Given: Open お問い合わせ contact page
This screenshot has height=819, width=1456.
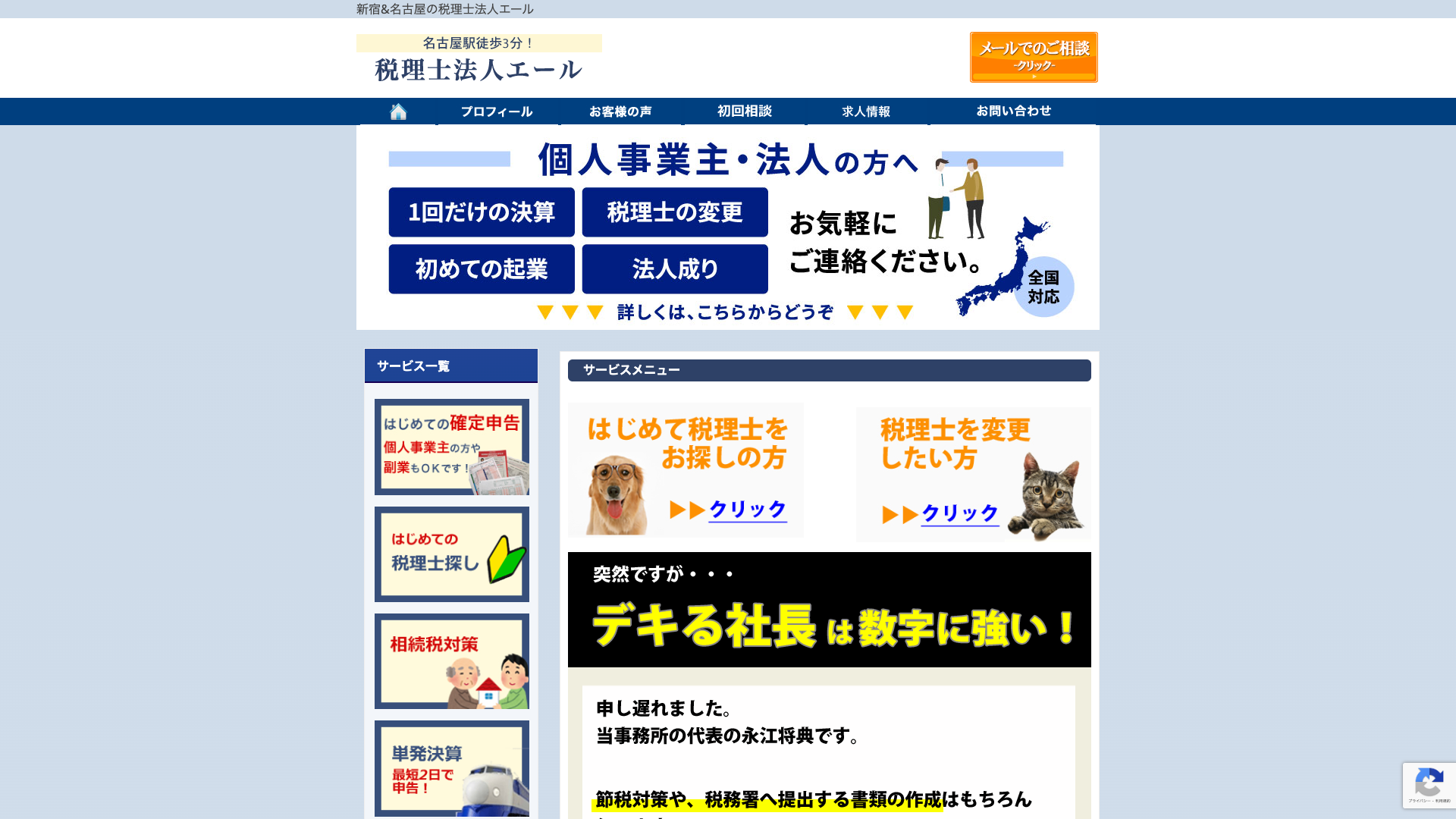Looking at the screenshot, I should 1013,111.
